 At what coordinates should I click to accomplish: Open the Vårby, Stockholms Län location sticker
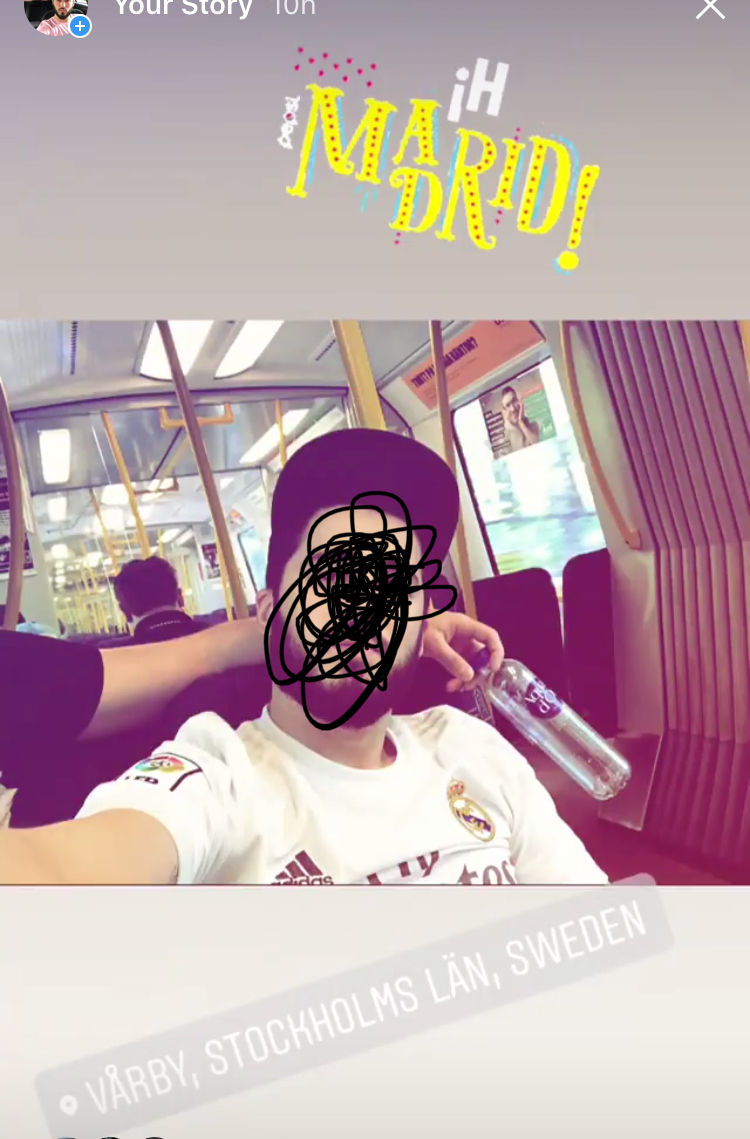pyautogui.click(x=355, y=1010)
